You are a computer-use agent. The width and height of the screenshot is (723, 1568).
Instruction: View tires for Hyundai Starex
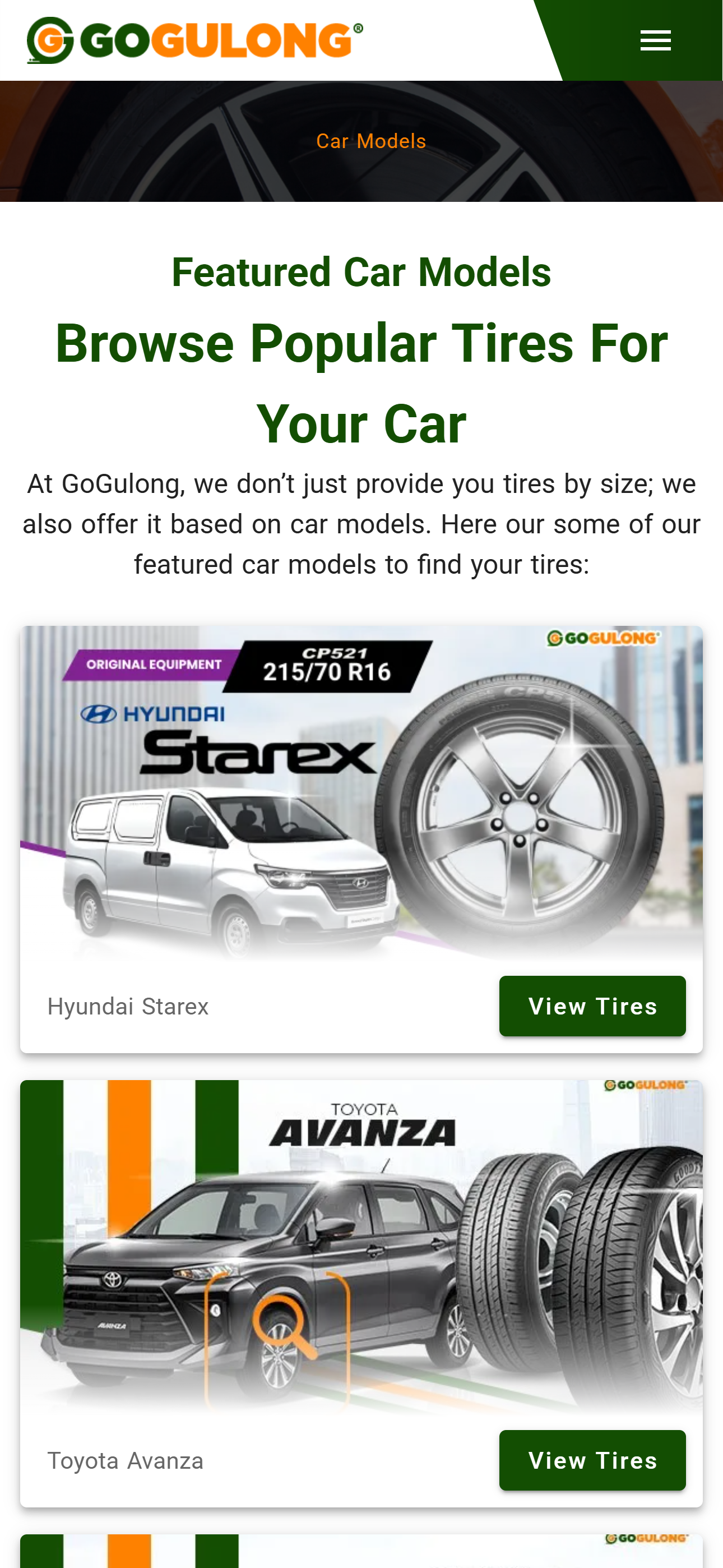point(592,1006)
